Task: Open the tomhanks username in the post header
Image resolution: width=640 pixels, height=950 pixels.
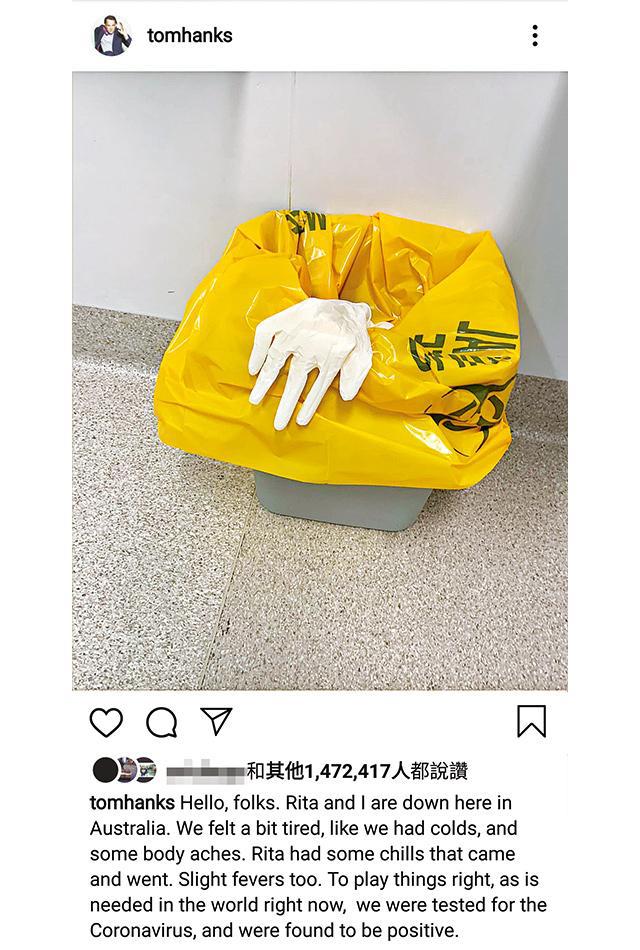Action: [x=189, y=36]
